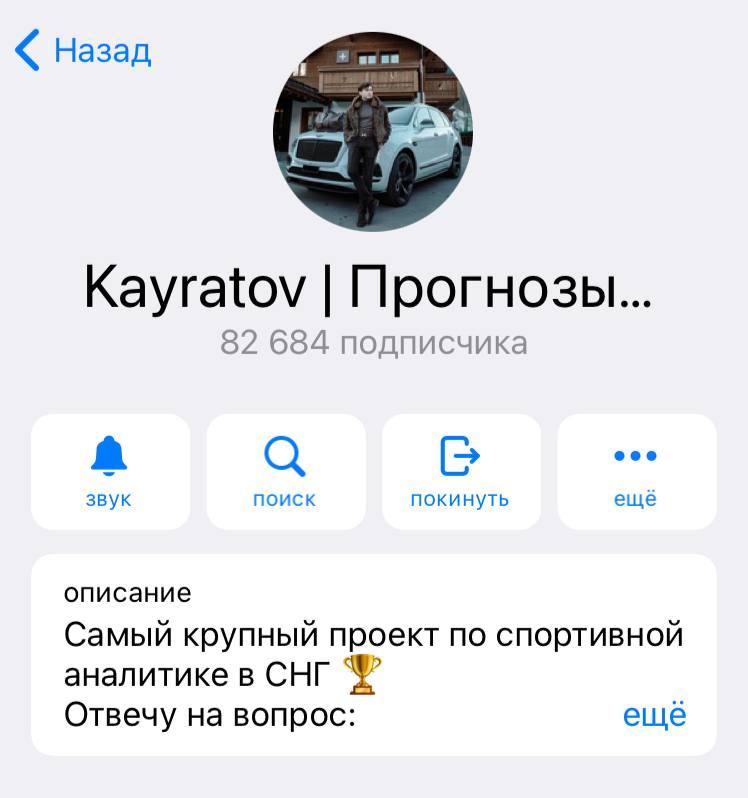
Task: Mute channel with the звук bell
Action: tap(110, 471)
